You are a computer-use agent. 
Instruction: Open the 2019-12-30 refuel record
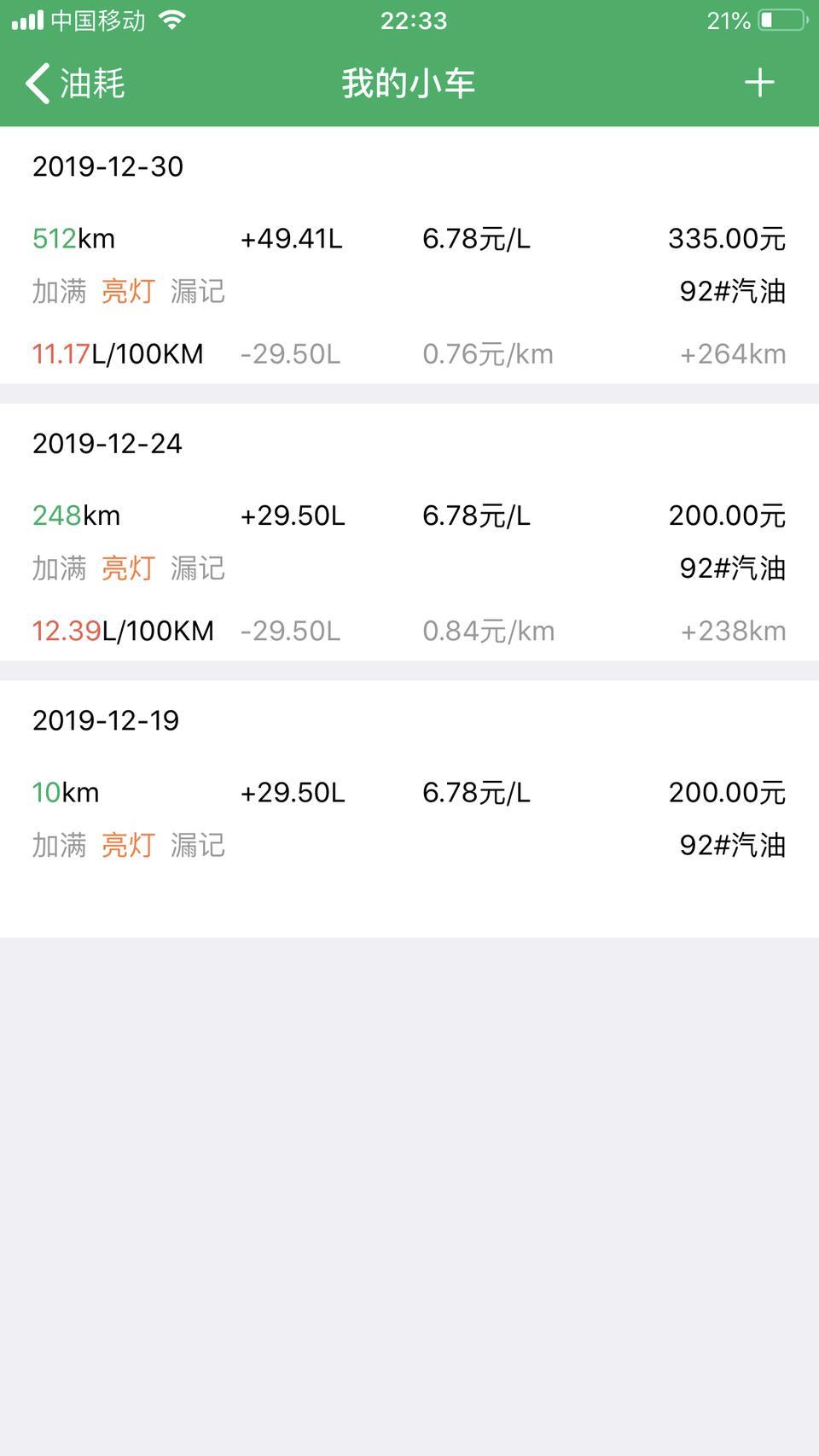tap(409, 255)
